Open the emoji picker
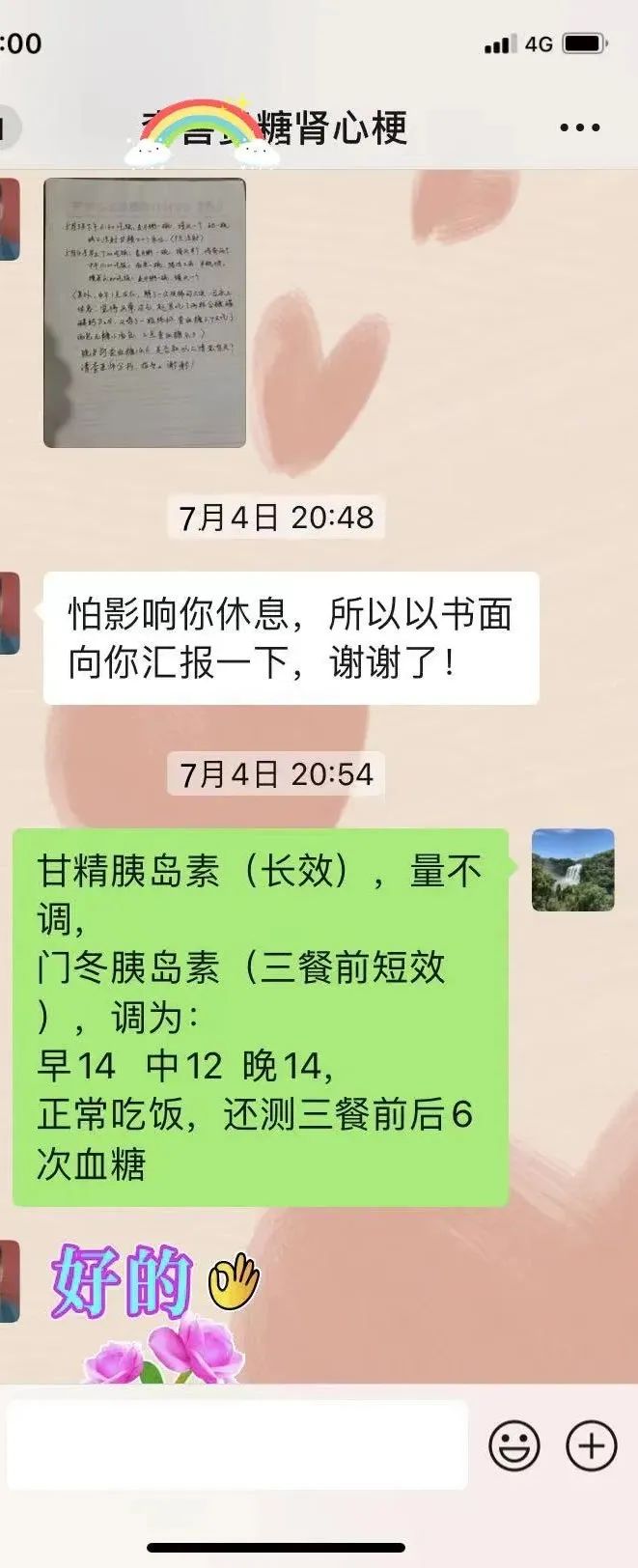 click(x=513, y=1445)
